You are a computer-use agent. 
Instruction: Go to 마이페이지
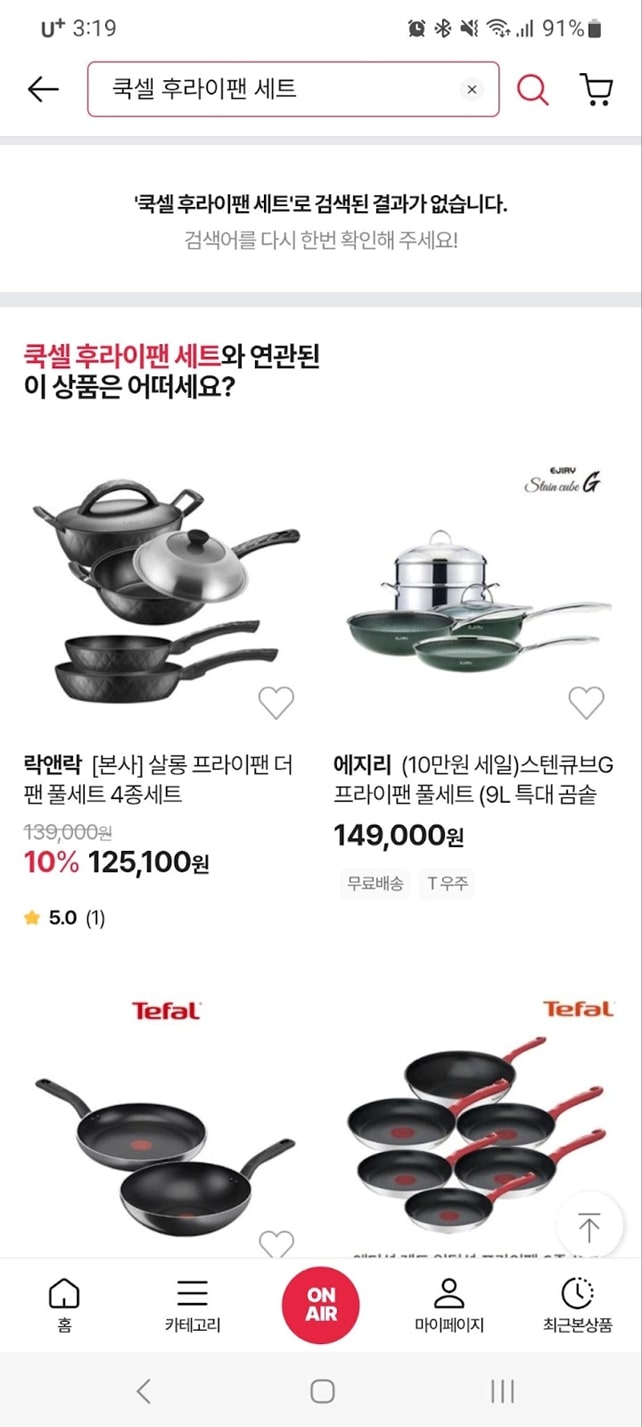point(449,1305)
